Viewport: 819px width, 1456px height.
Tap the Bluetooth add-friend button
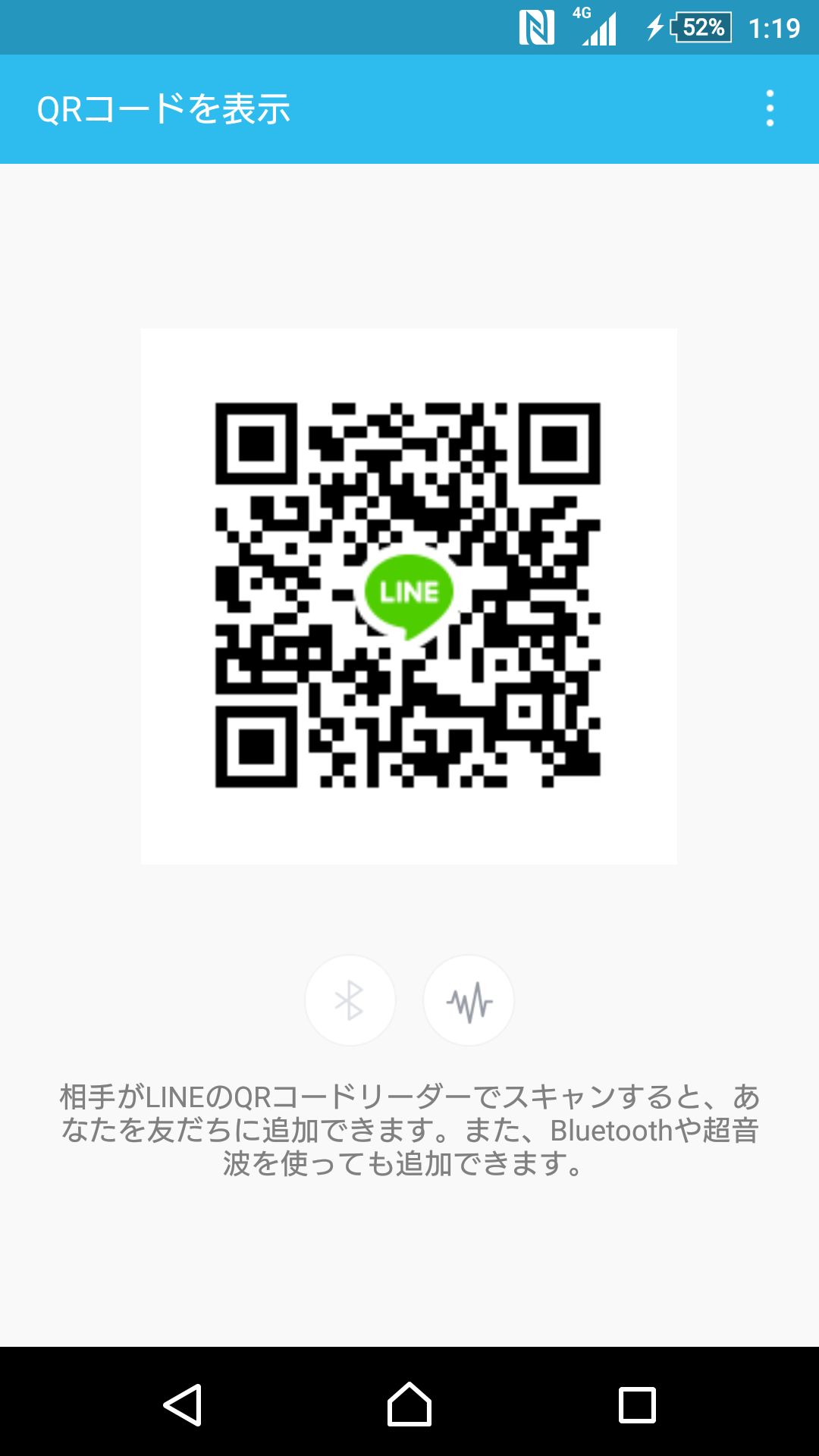coord(350,1001)
